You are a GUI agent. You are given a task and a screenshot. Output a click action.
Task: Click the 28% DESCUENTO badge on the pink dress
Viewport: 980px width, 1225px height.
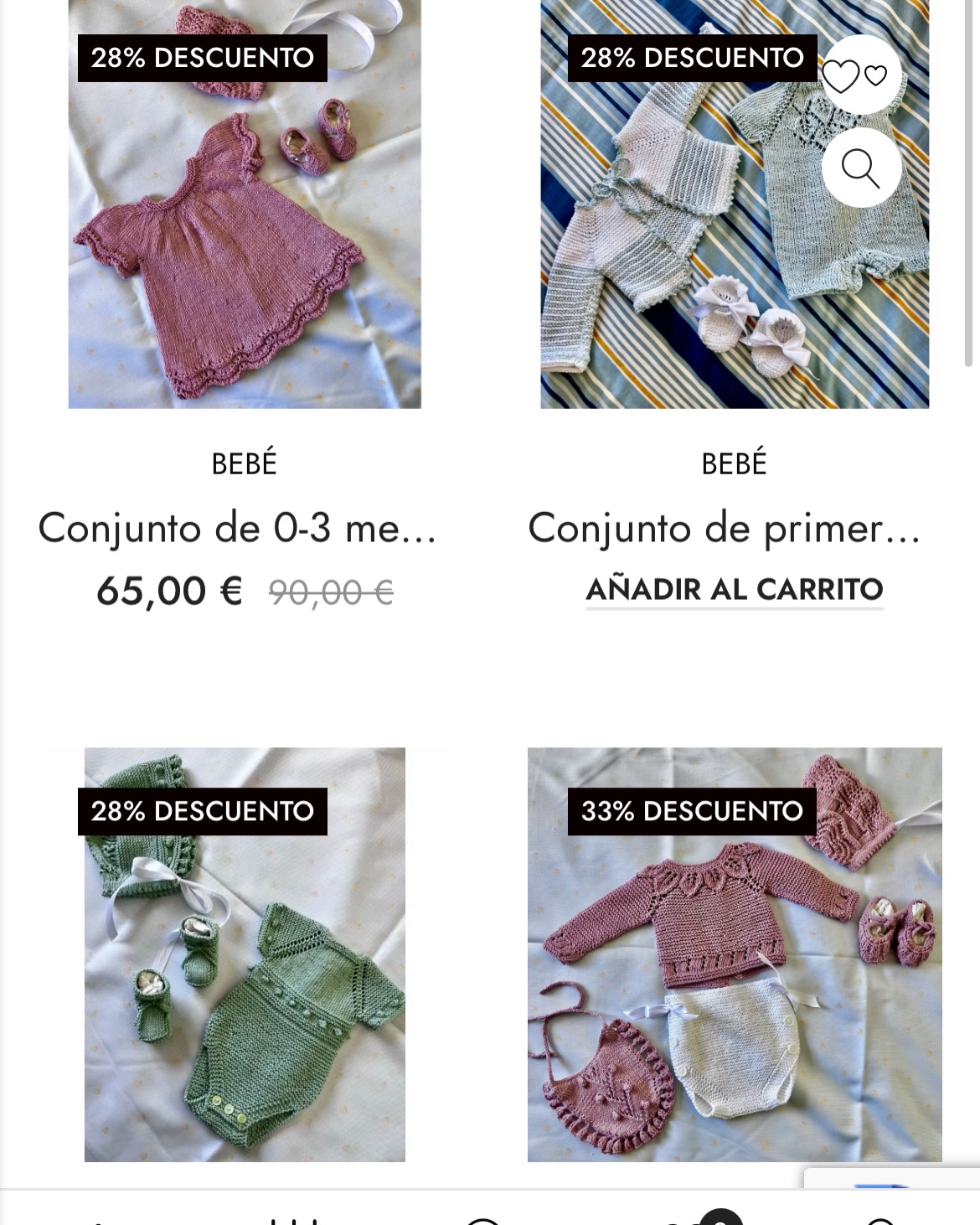tap(201, 57)
